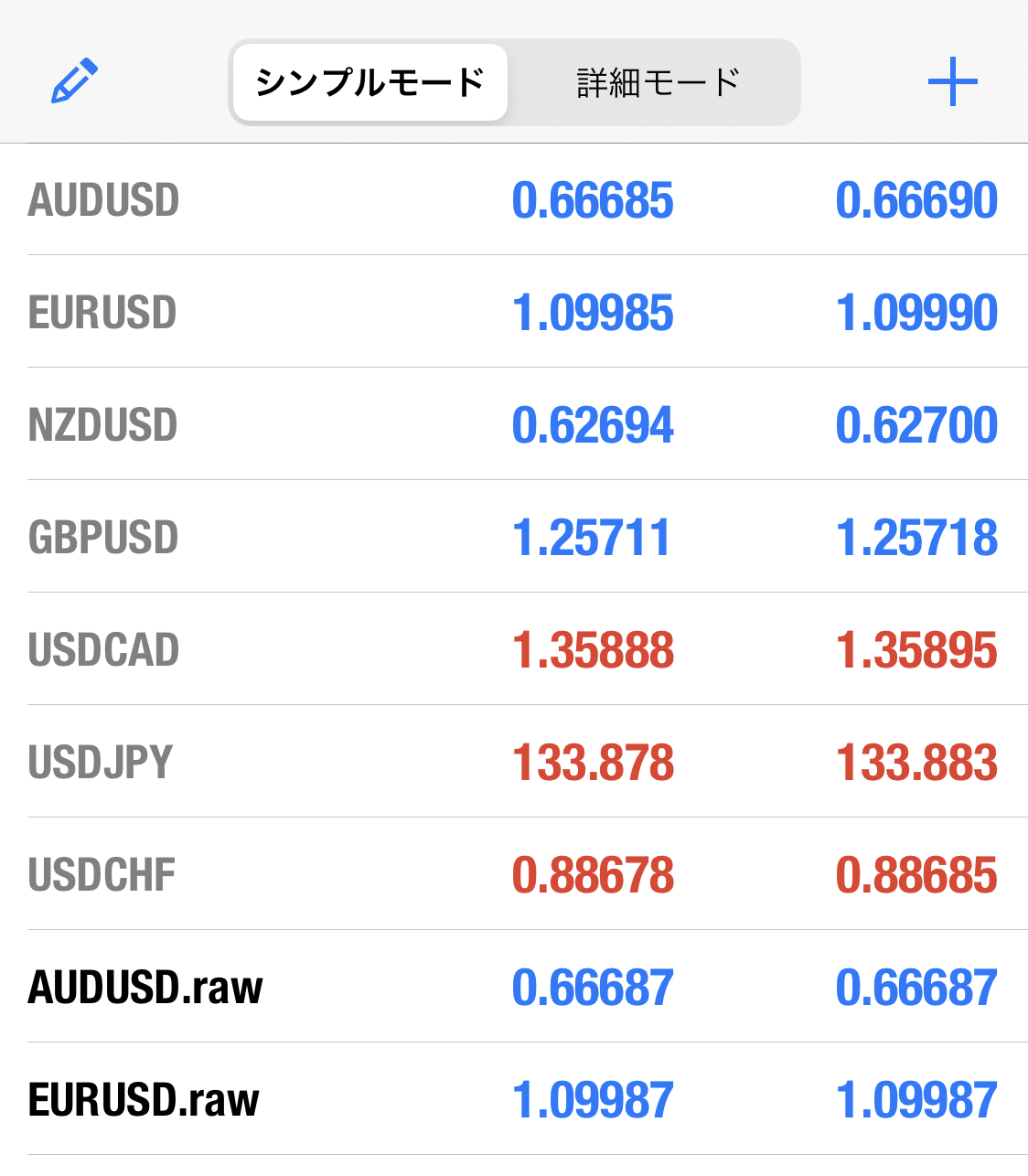Tap the pencil edit icon

coord(74,81)
